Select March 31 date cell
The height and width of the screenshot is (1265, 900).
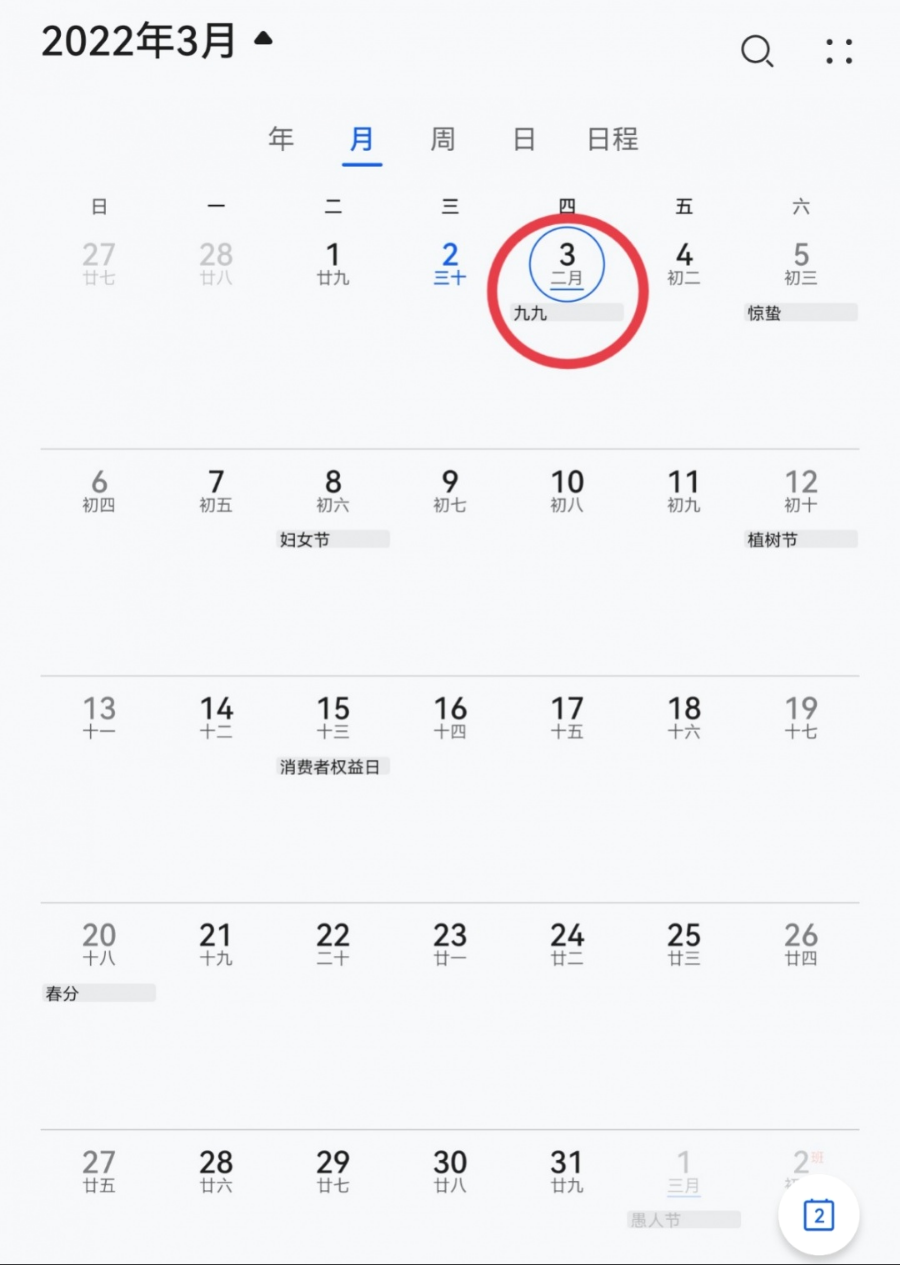pyautogui.click(x=567, y=1171)
